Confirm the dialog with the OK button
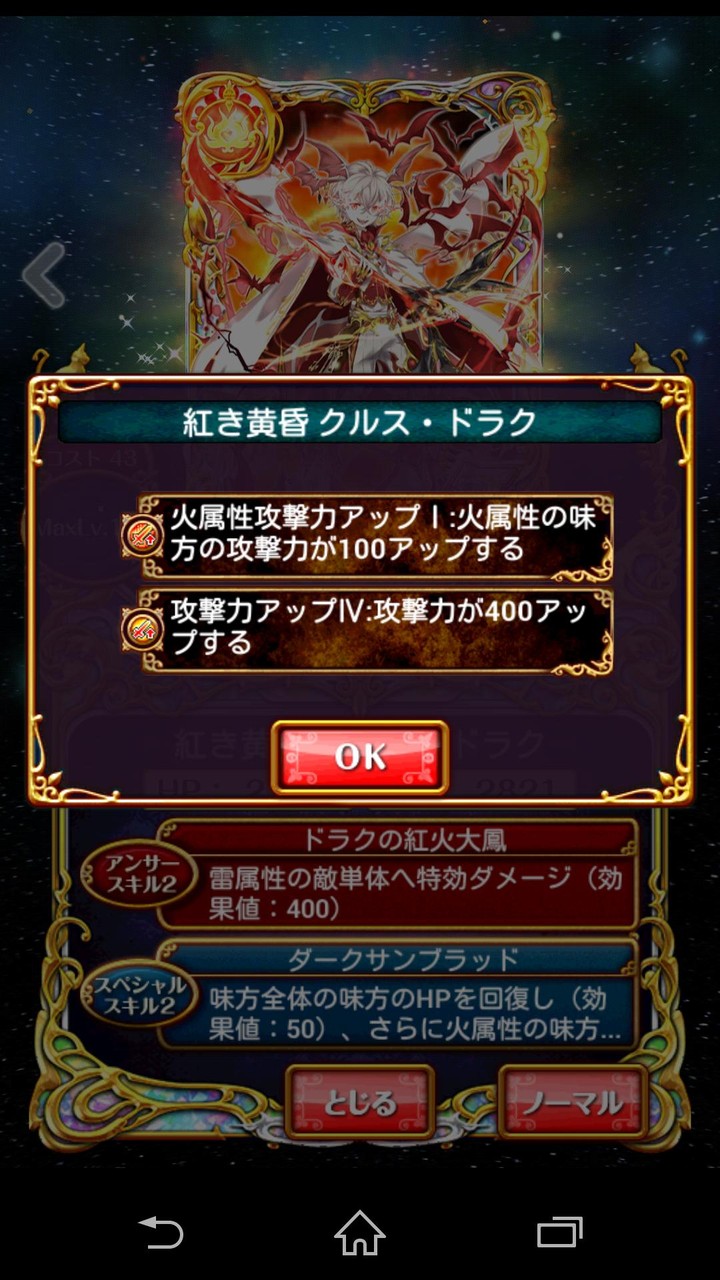This screenshot has height=1280, width=720. point(360,757)
